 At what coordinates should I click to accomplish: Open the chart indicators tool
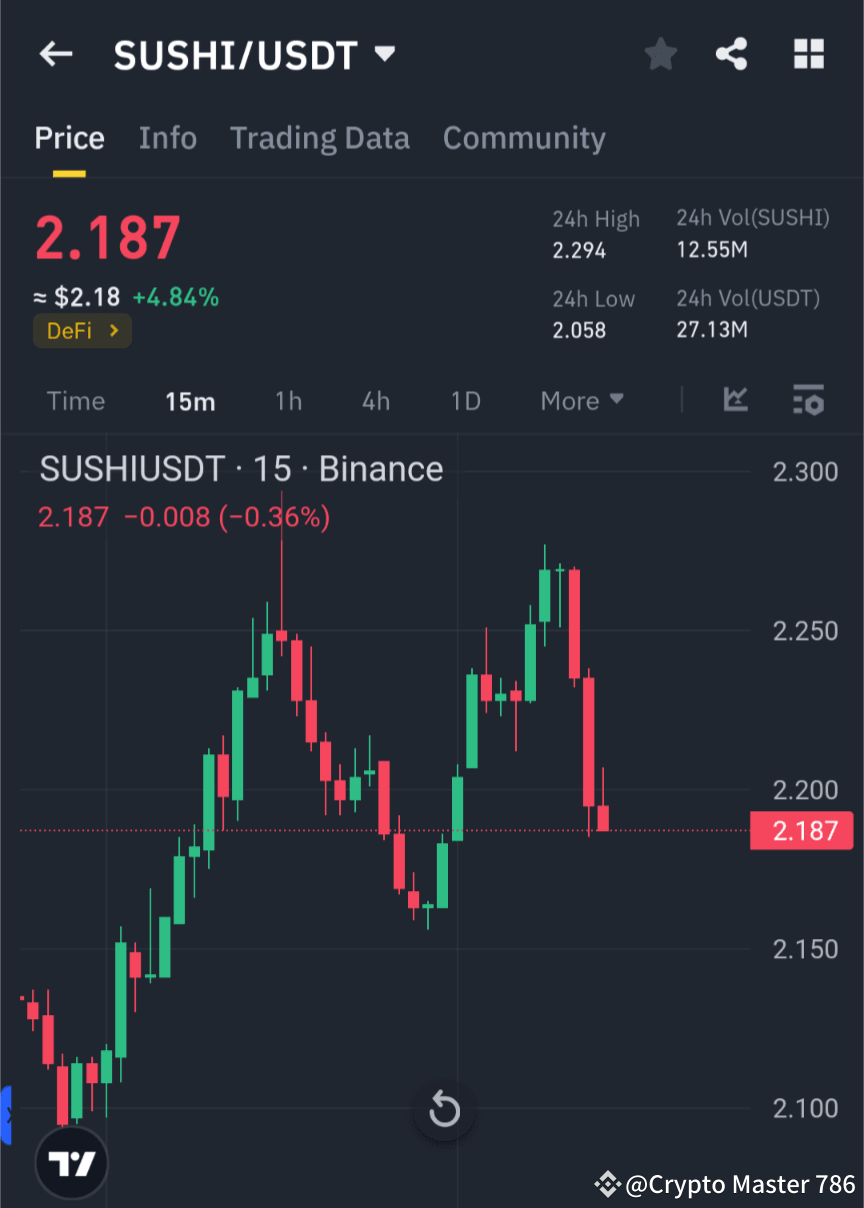pos(736,400)
